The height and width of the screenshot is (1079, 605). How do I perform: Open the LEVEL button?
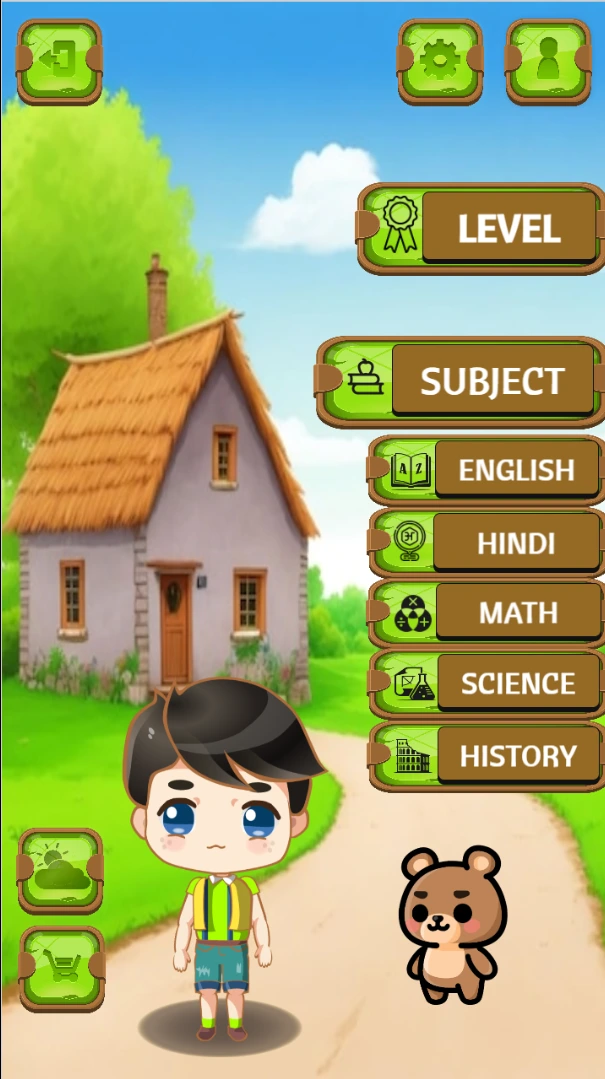click(x=482, y=228)
